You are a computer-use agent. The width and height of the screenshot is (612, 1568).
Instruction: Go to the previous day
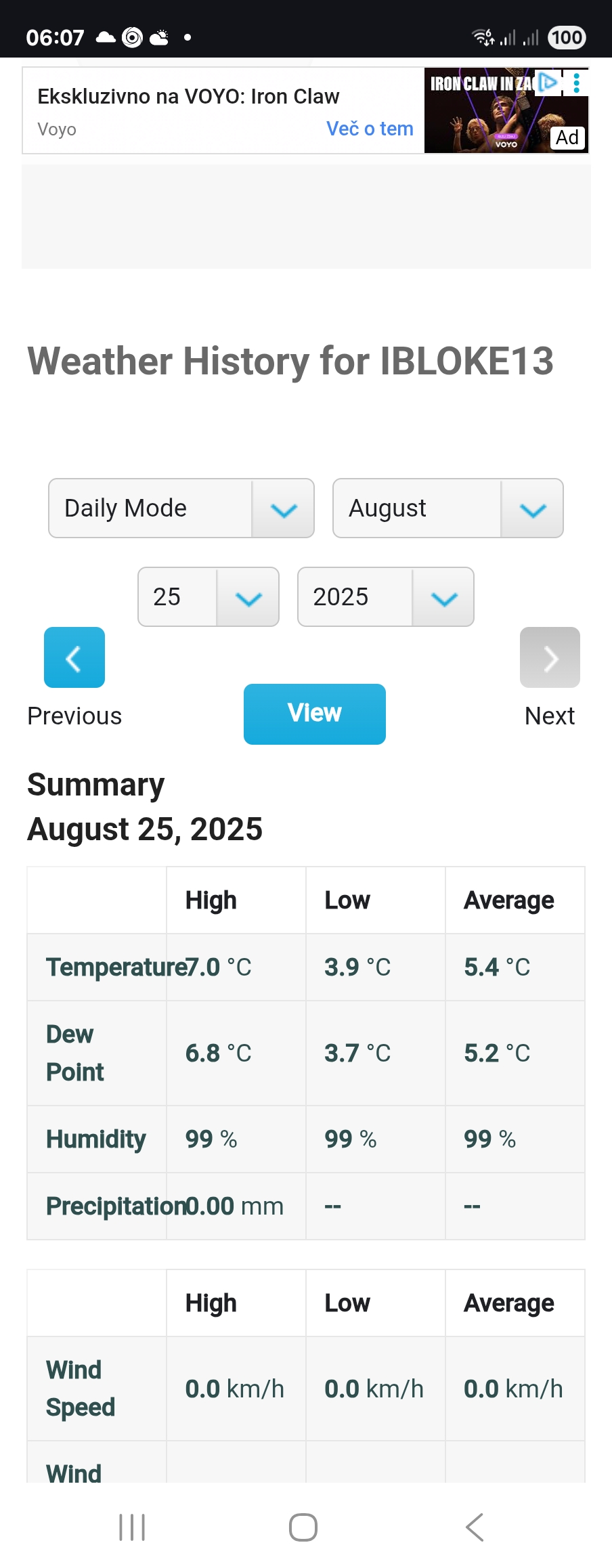coord(74,657)
